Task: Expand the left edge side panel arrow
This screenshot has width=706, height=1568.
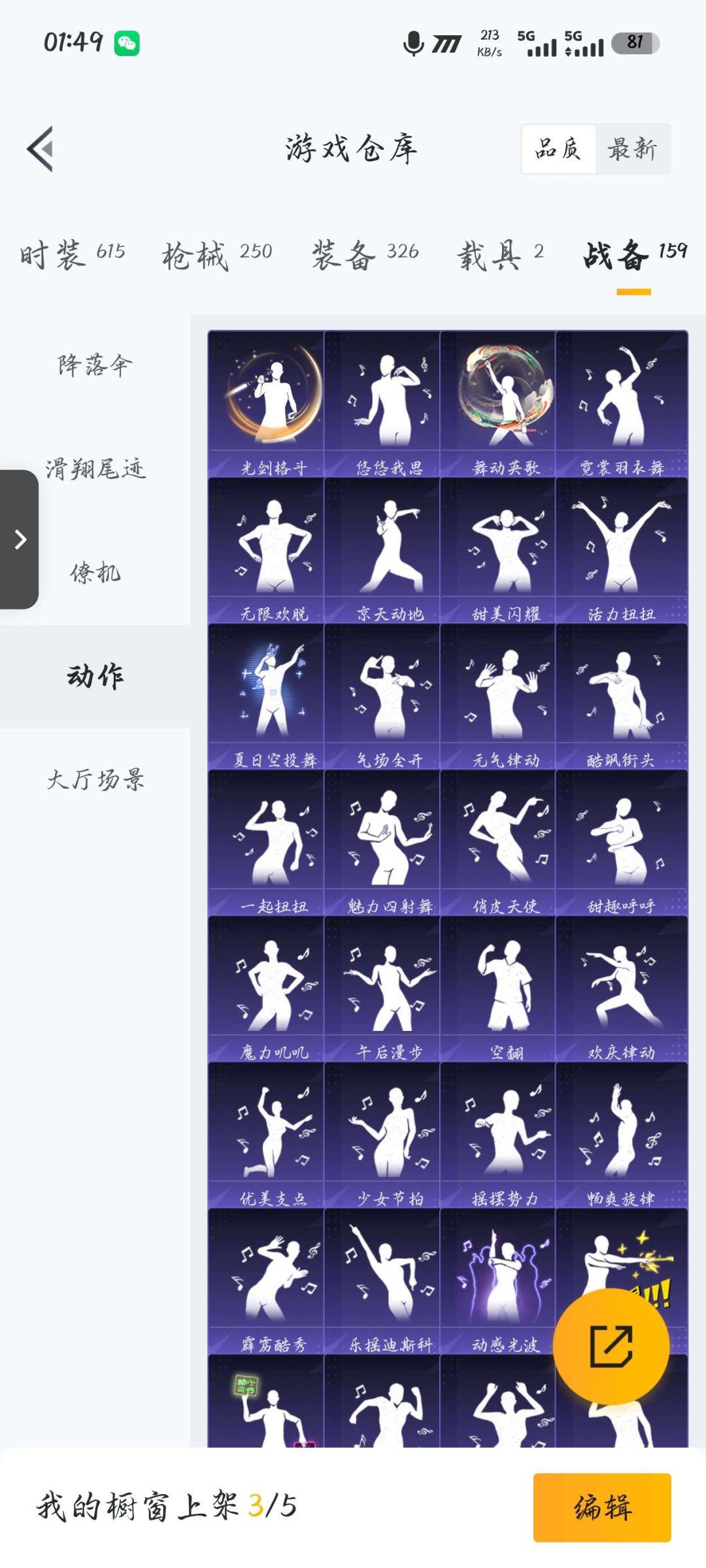Action: (20, 540)
